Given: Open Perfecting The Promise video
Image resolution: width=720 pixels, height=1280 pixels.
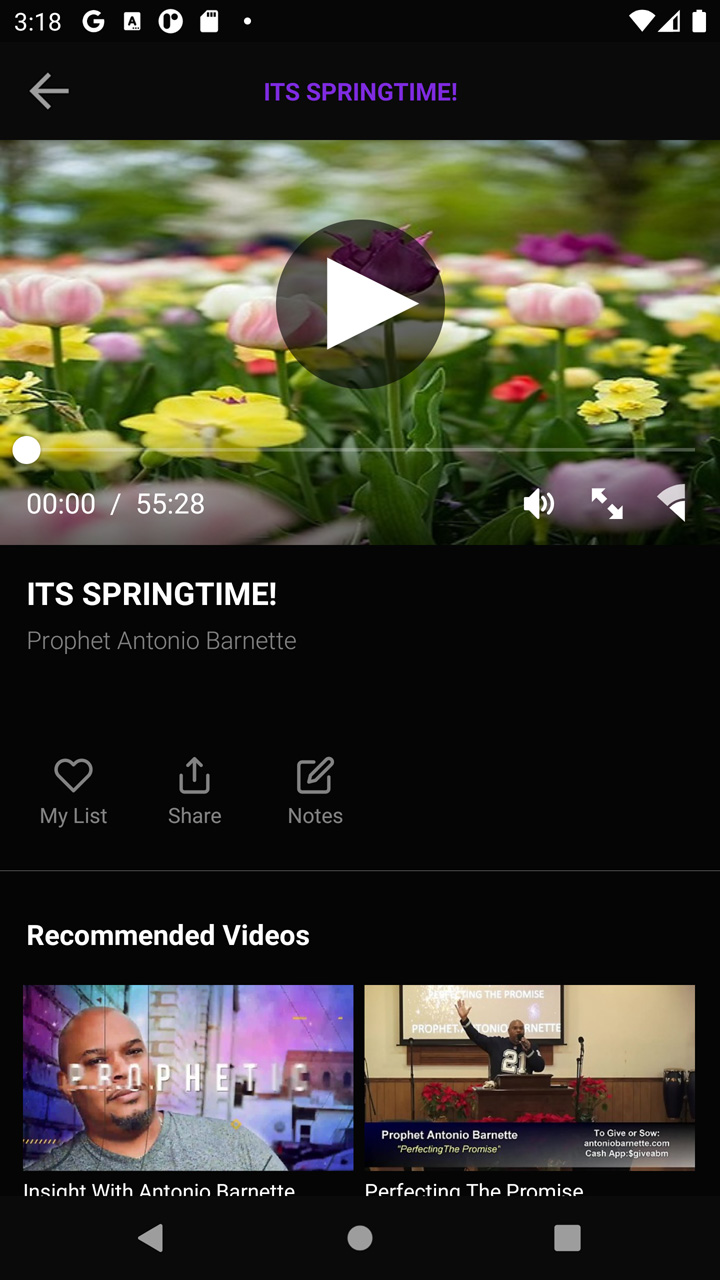Looking at the screenshot, I should pos(529,1090).
